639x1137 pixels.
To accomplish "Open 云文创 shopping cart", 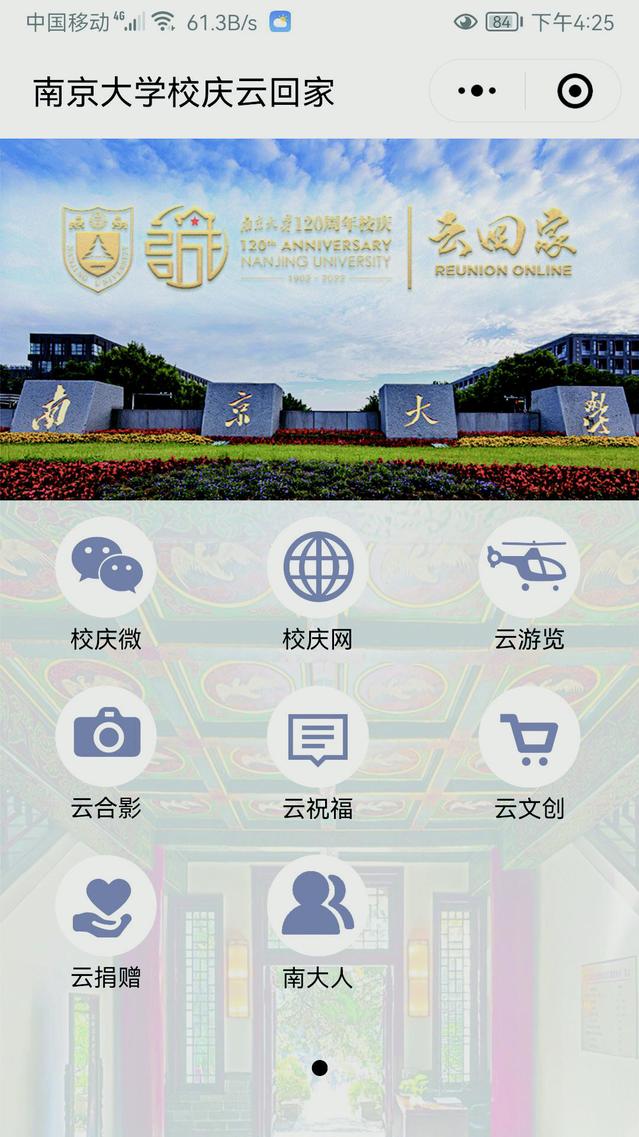I will point(529,737).
